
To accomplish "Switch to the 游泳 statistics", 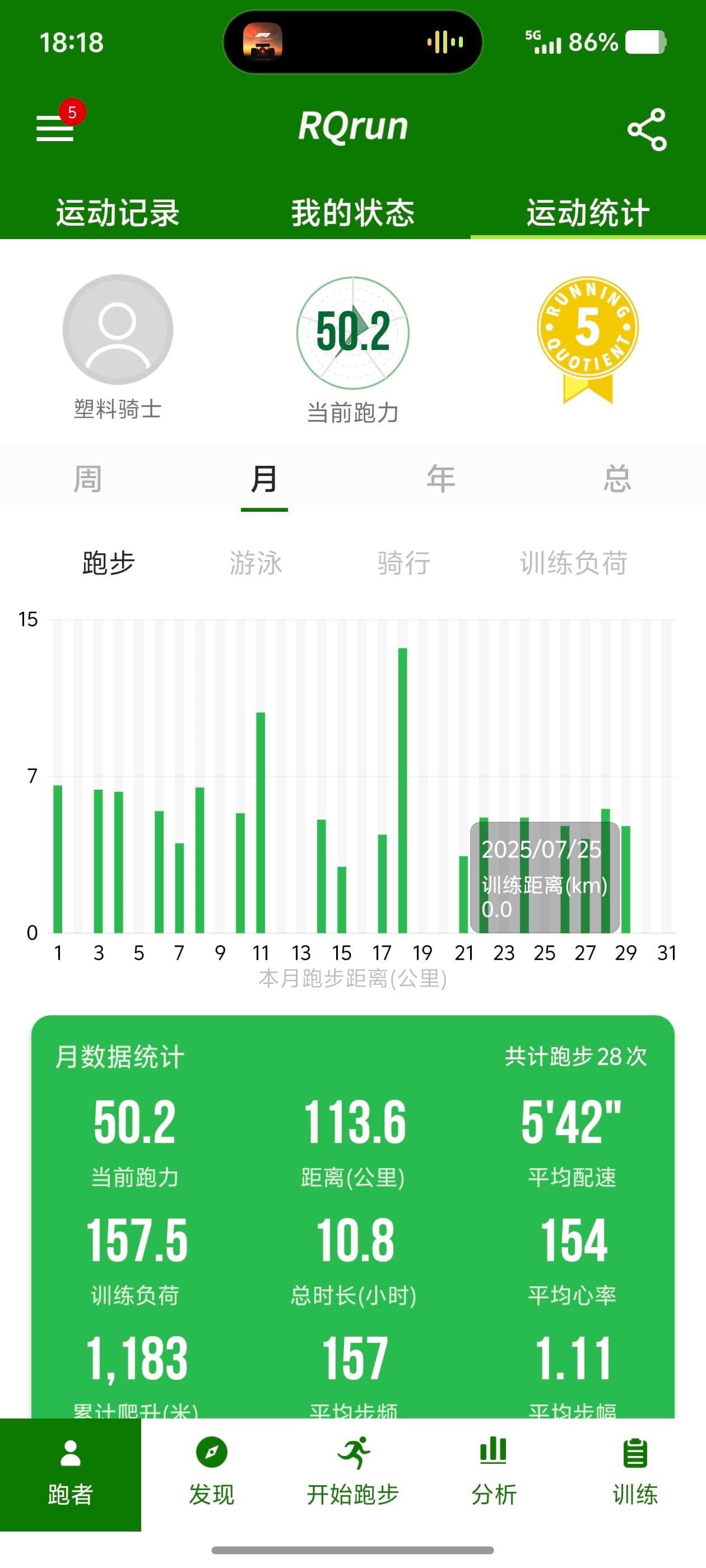I will pos(256,562).
